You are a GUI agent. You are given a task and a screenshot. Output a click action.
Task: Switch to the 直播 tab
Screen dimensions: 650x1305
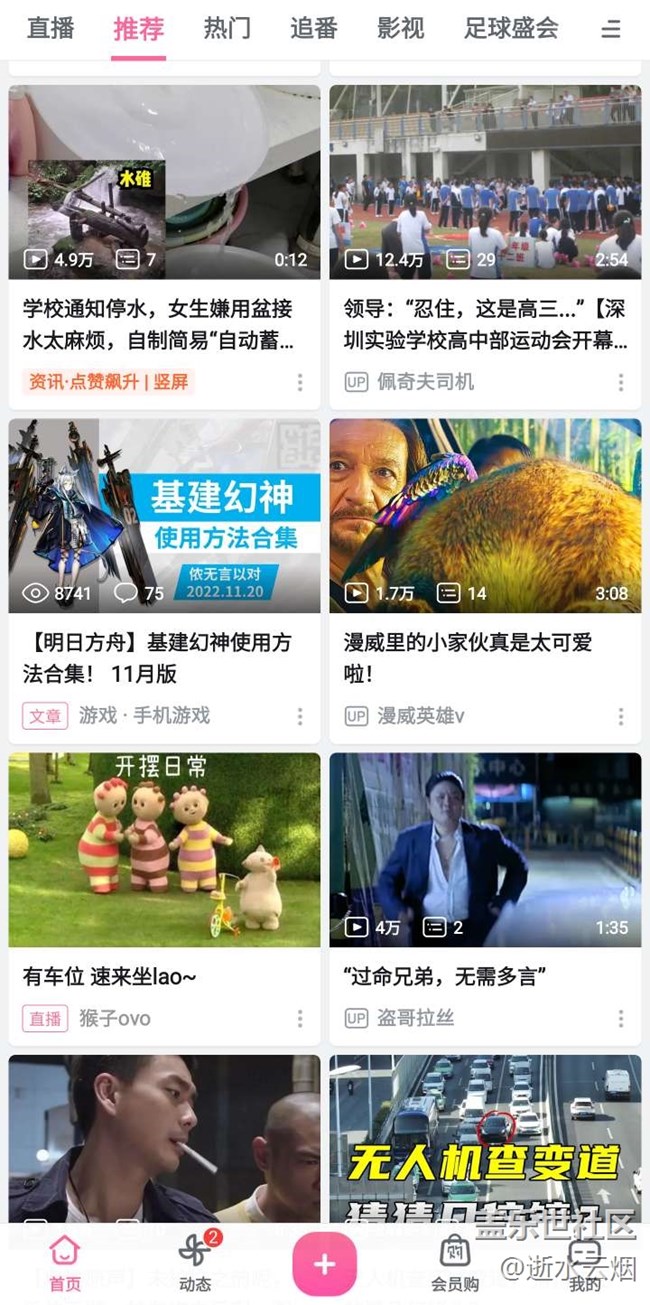tap(50, 29)
